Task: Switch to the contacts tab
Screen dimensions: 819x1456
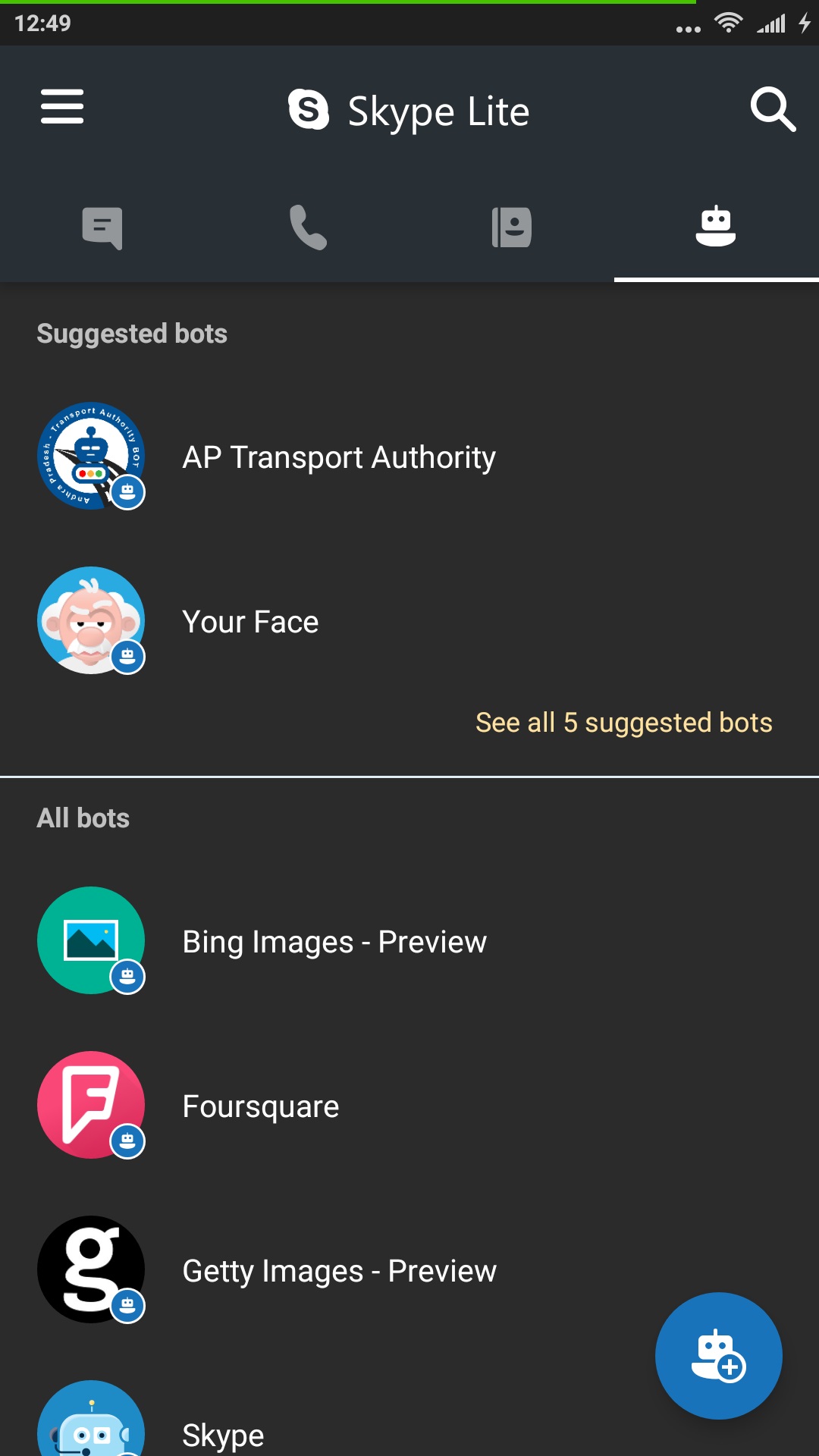Action: pyautogui.click(x=512, y=227)
